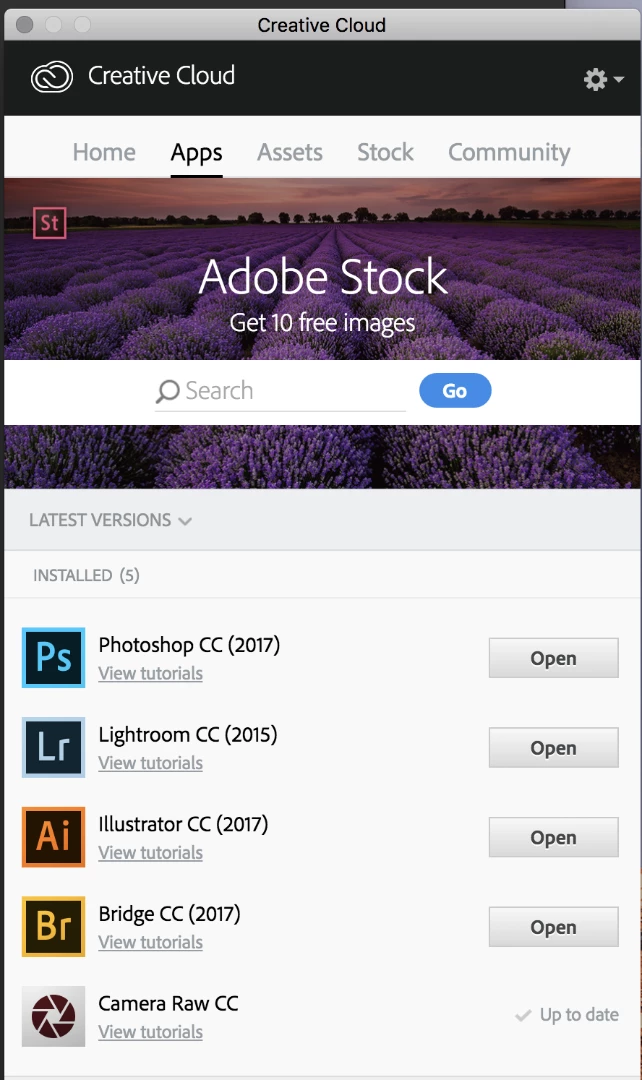Open Lightroom CC (2015)
Viewport: 642px width, 1080px height.
coord(553,748)
